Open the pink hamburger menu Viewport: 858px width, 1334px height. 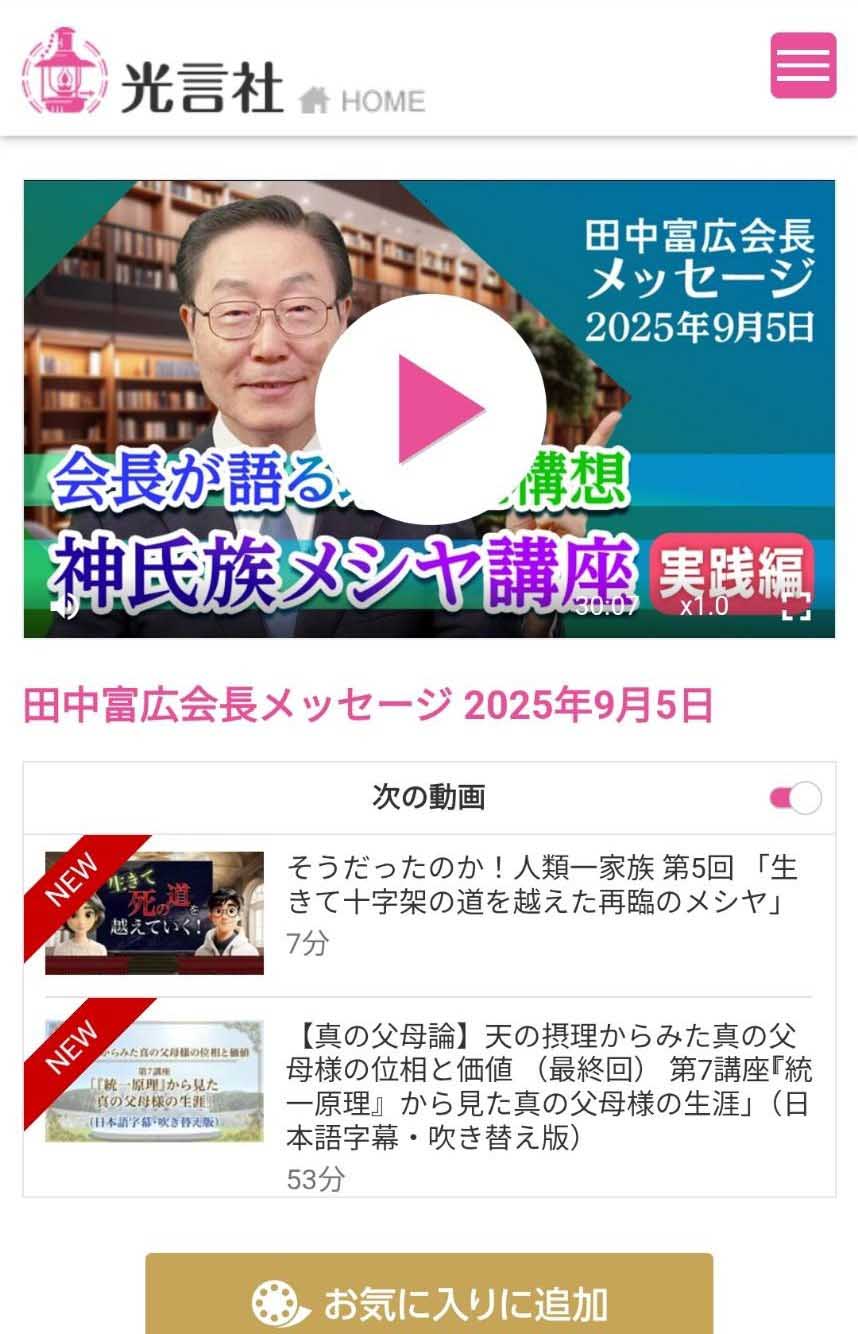tap(802, 66)
